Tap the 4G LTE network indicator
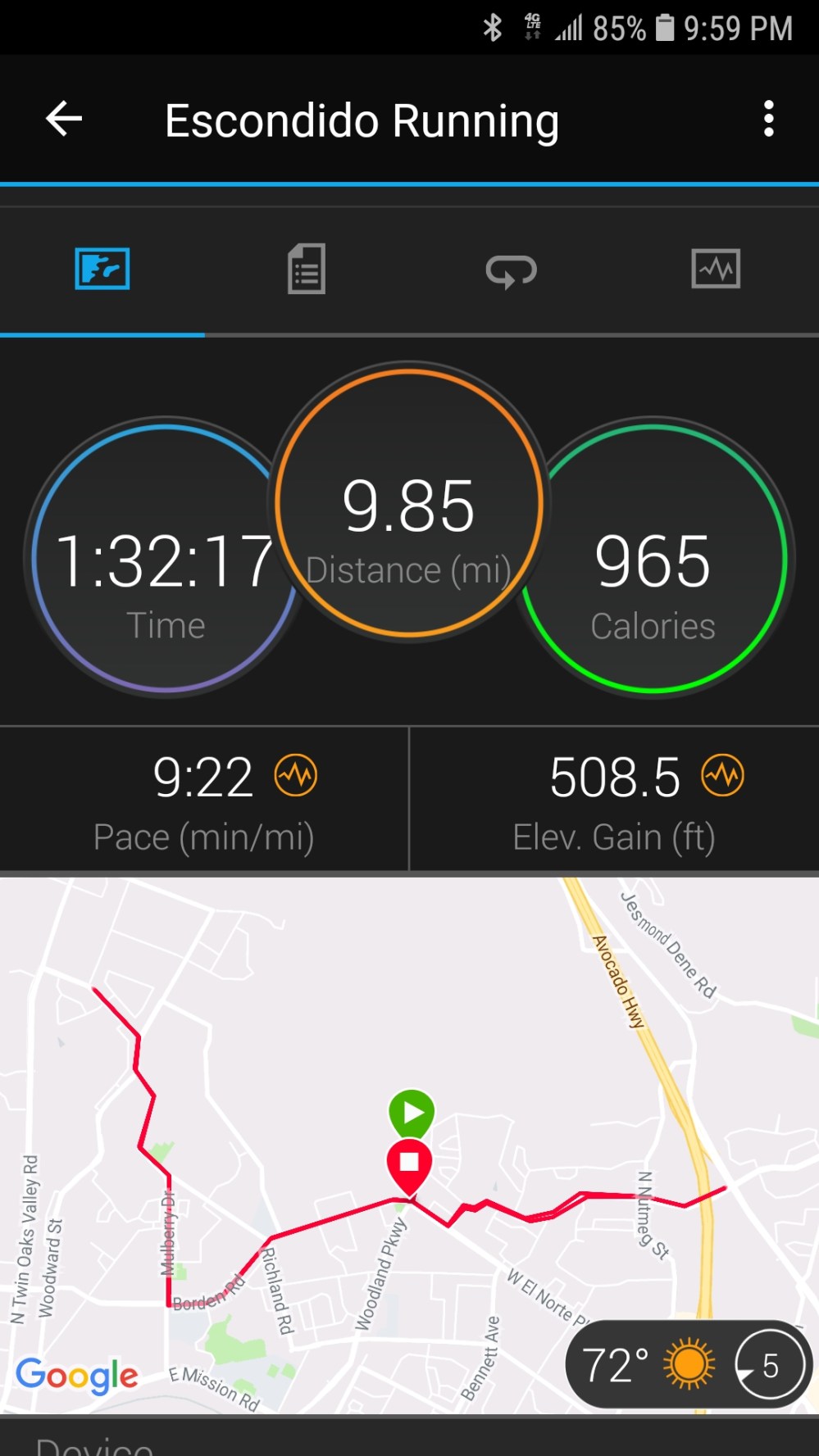The width and height of the screenshot is (819, 1456). tap(533, 27)
